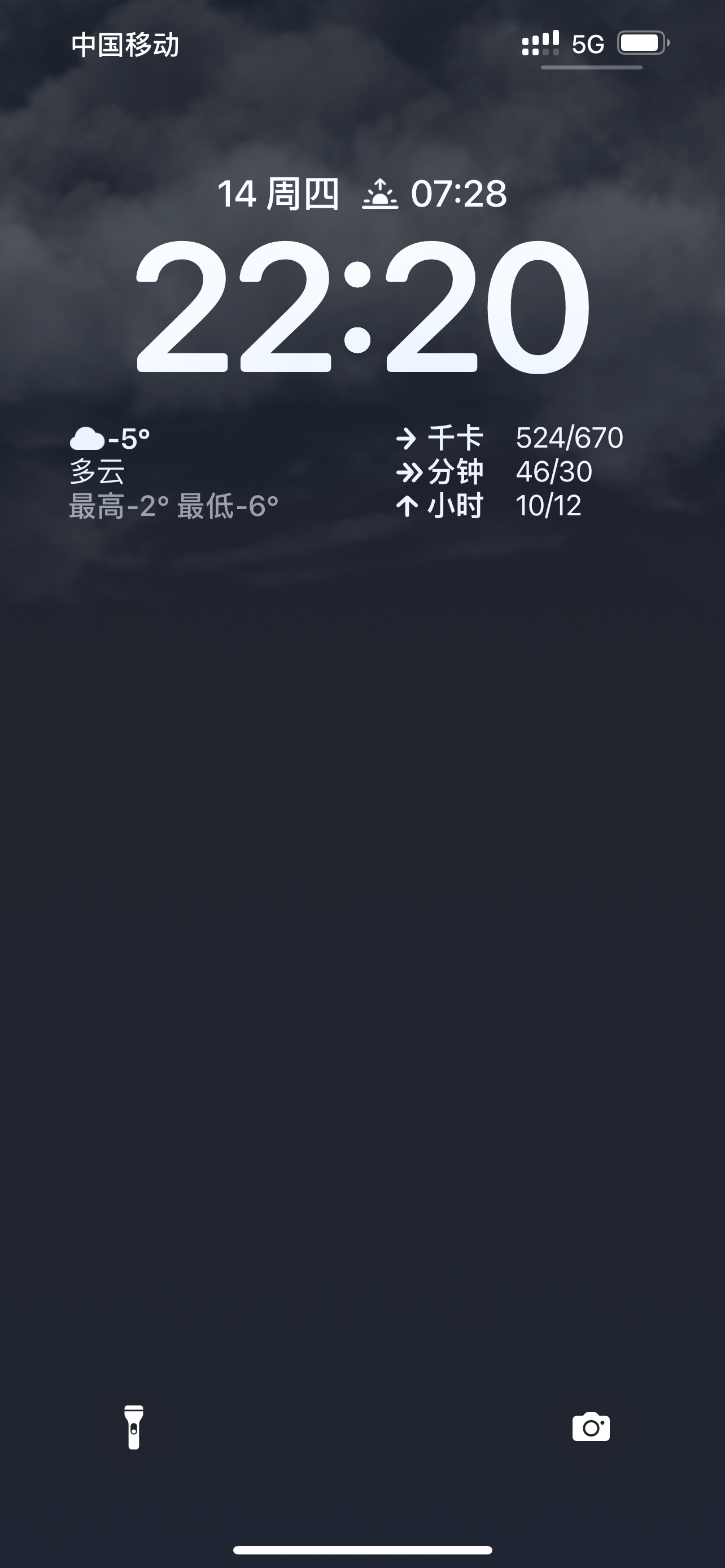
Task: Tap the date and sunrise widget
Action: click(x=362, y=194)
